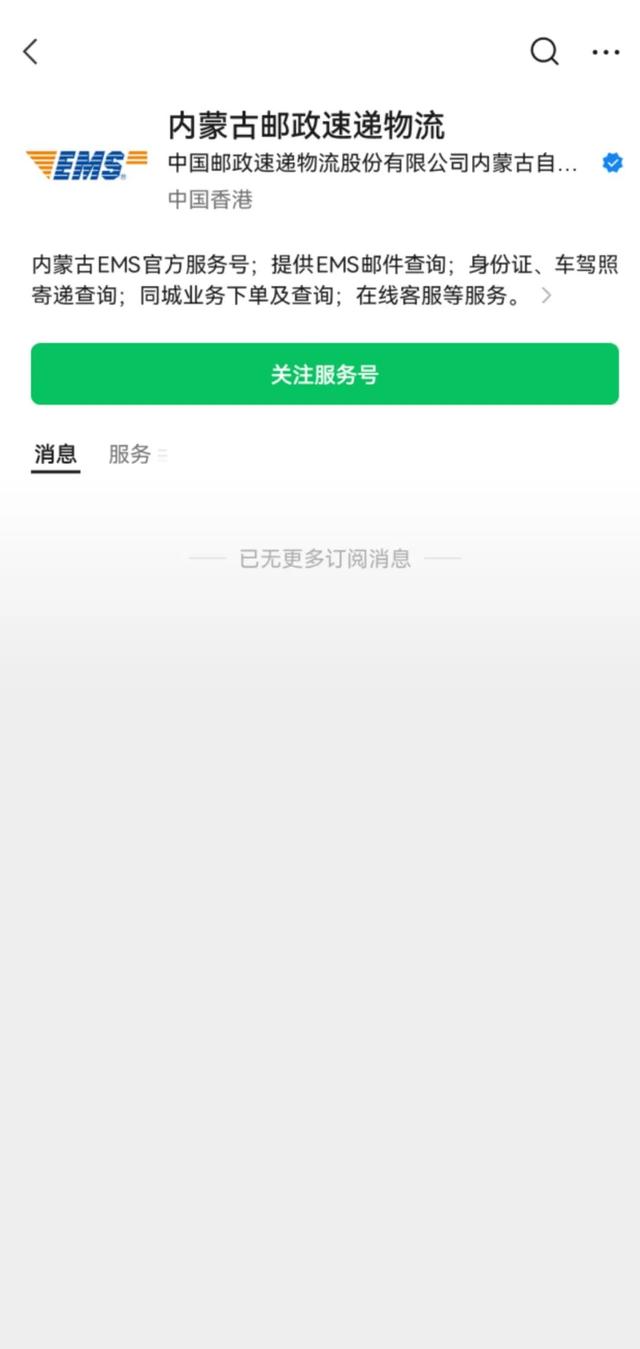Select the 消息 tab
This screenshot has width=640, height=1349.
pyautogui.click(x=55, y=454)
